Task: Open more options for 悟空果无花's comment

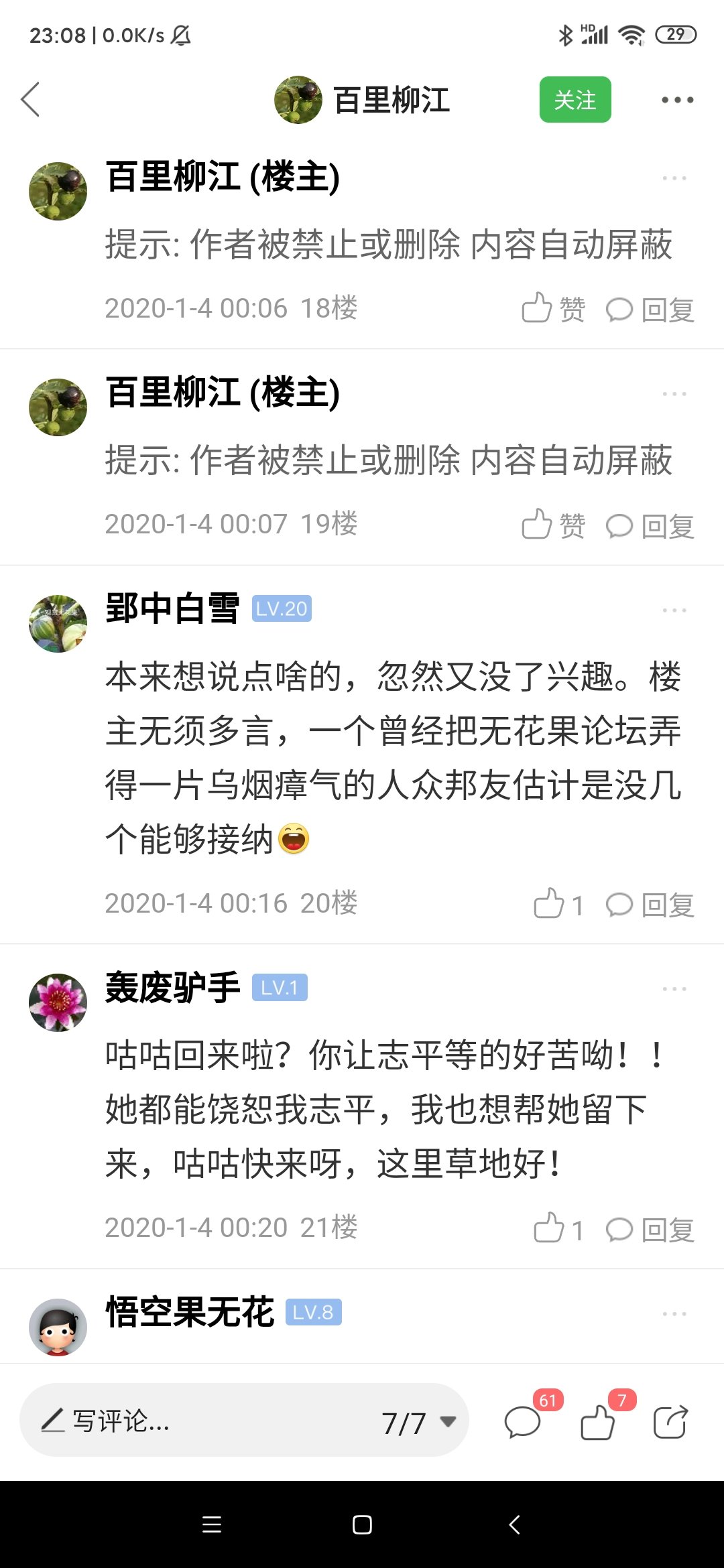Action: [x=674, y=1314]
